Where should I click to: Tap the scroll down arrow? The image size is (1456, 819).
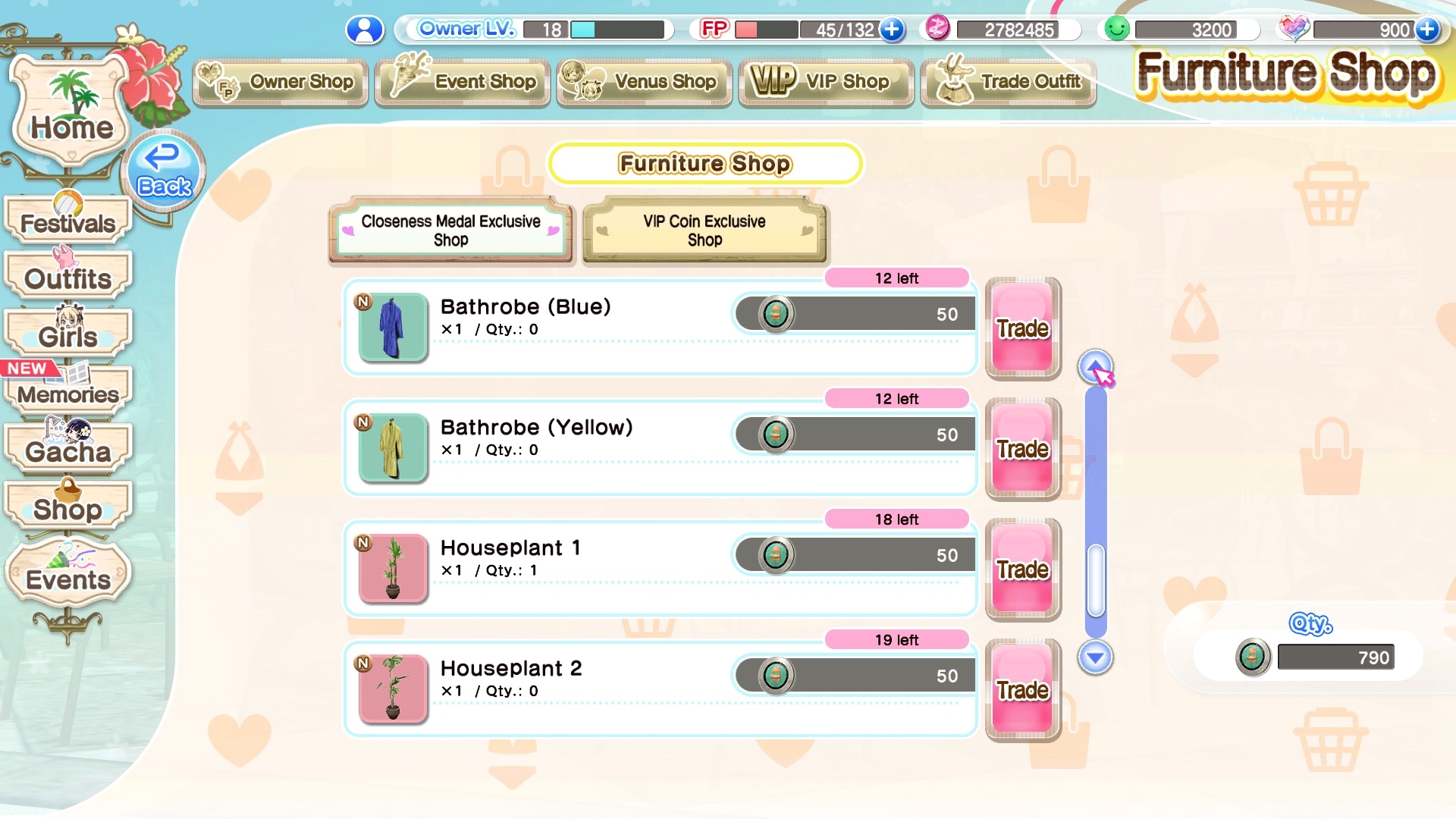(x=1095, y=657)
